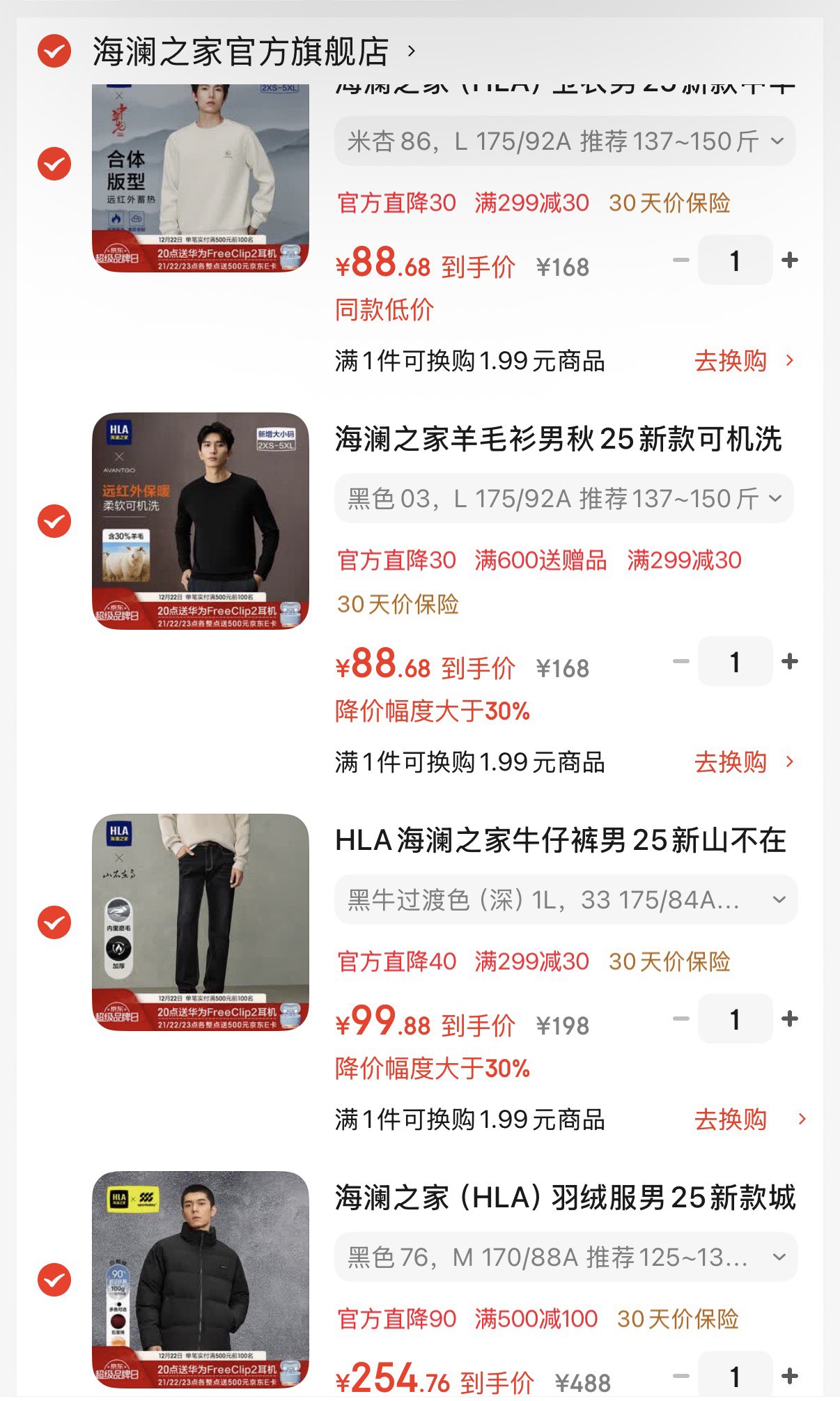Deselect the 米杏86 sweater item checkbox
This screenshot has height=1401, width=840.
(x=54, y=164)
